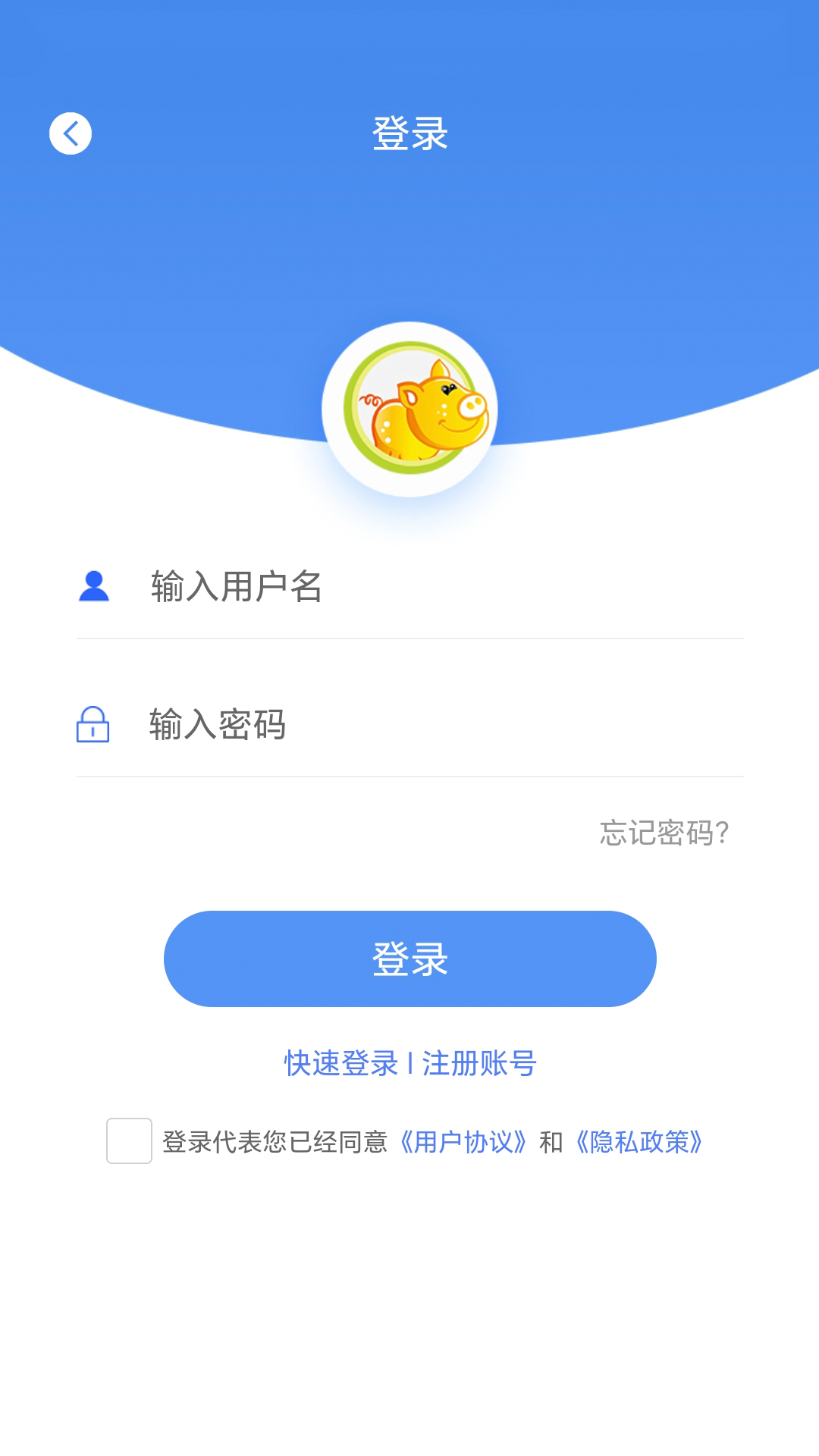Click the back arrow to exit login
Viewport: 819px width, 1456px height.
coord(69,133)
